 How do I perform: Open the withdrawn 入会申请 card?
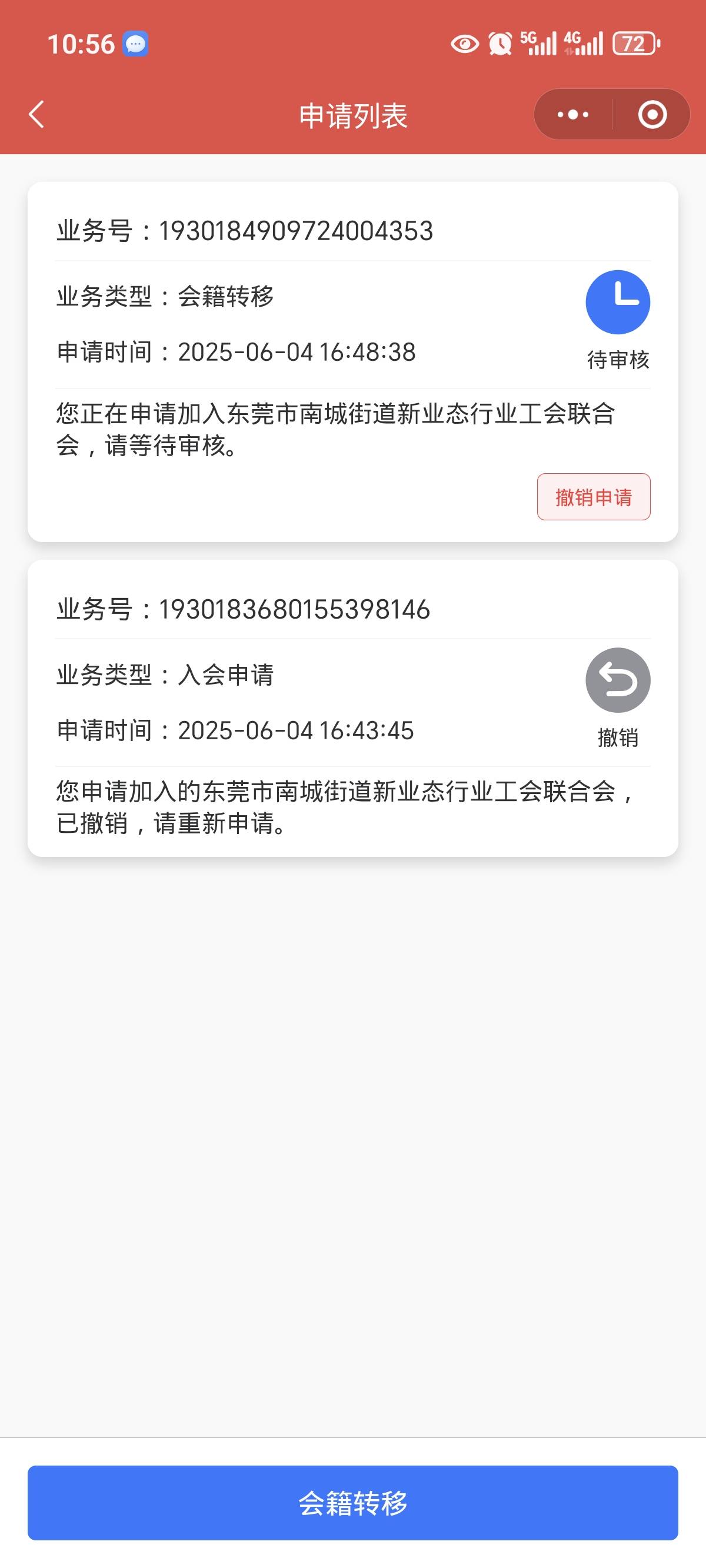(x=353, y=709)
